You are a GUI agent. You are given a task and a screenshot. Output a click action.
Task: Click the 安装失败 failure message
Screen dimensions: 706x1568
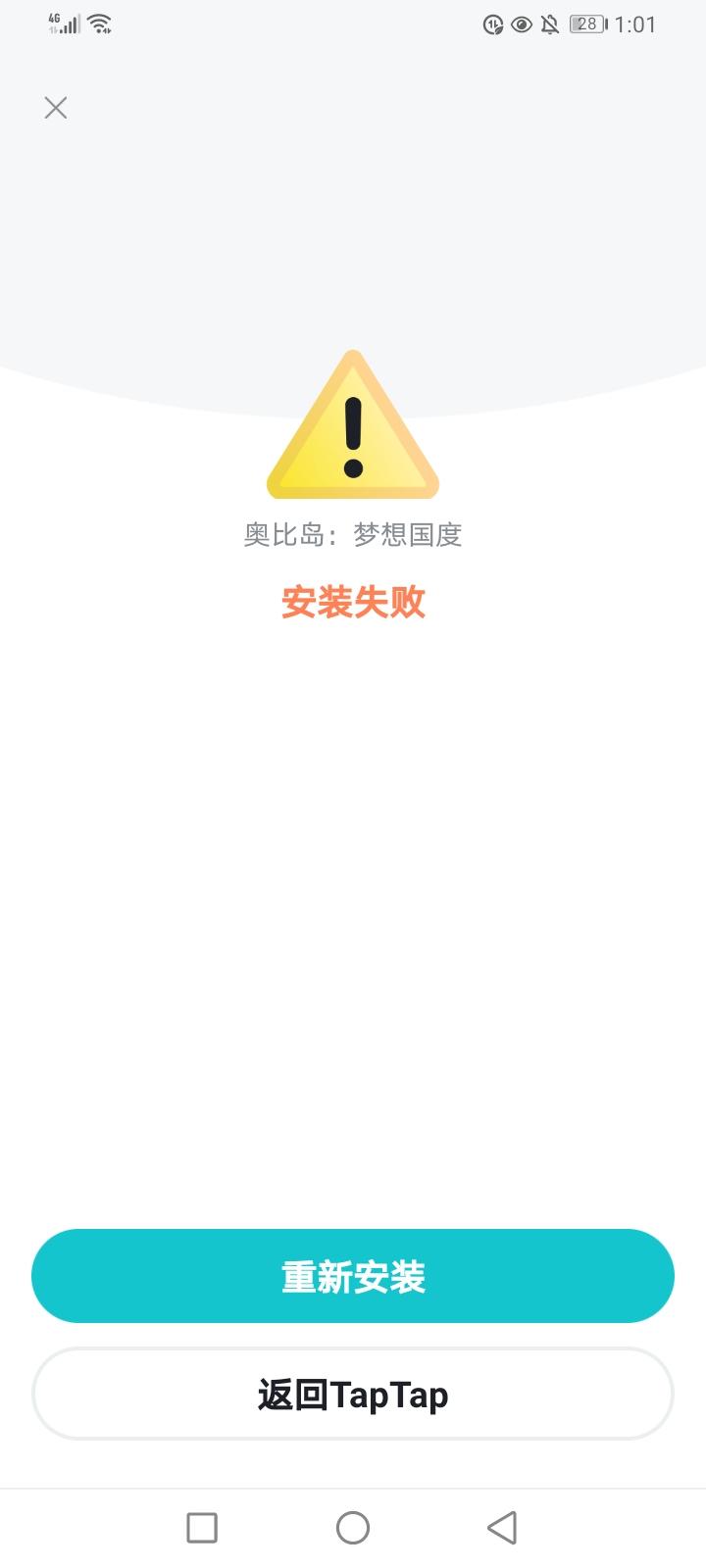click(x=353, y=604)
